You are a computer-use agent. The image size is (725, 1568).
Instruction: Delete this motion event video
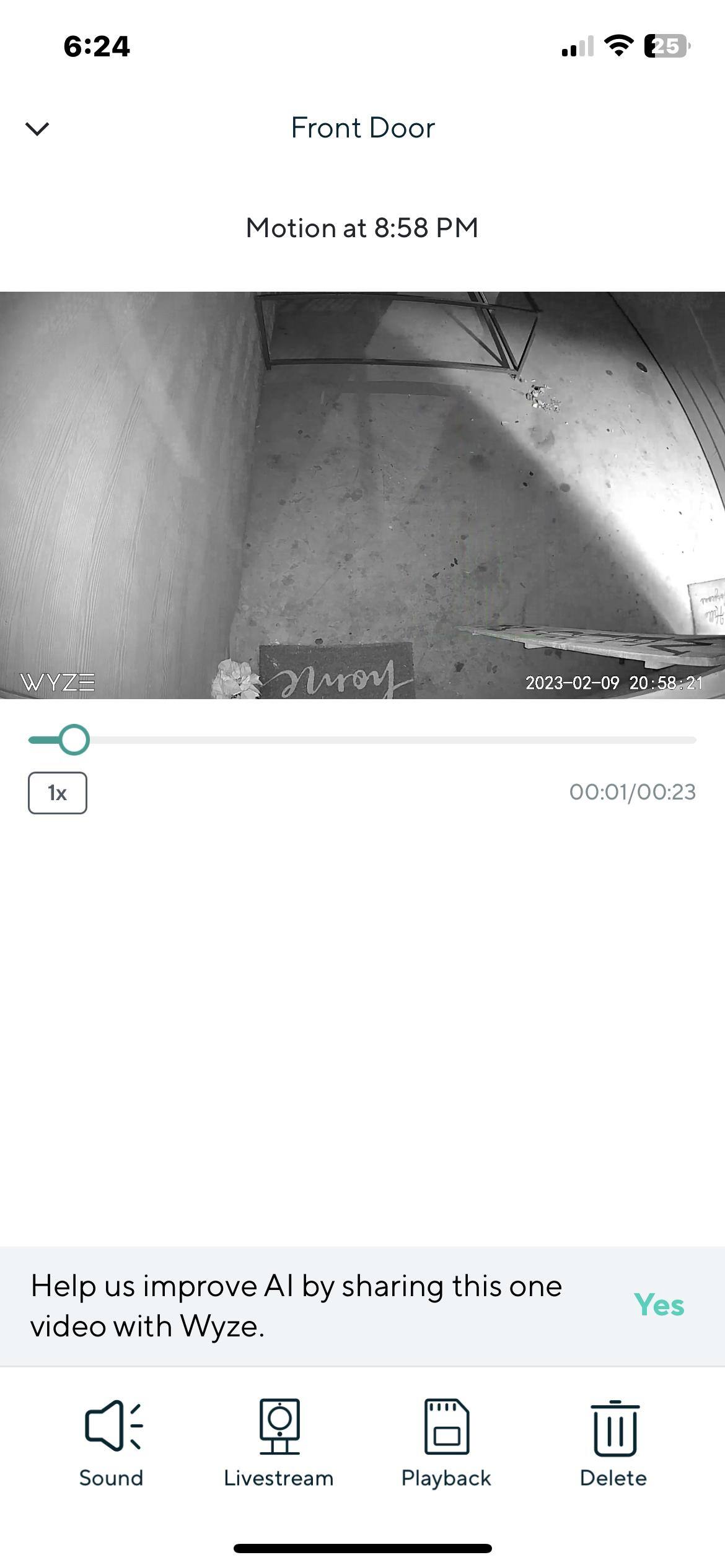click(x=613, y=1443)
